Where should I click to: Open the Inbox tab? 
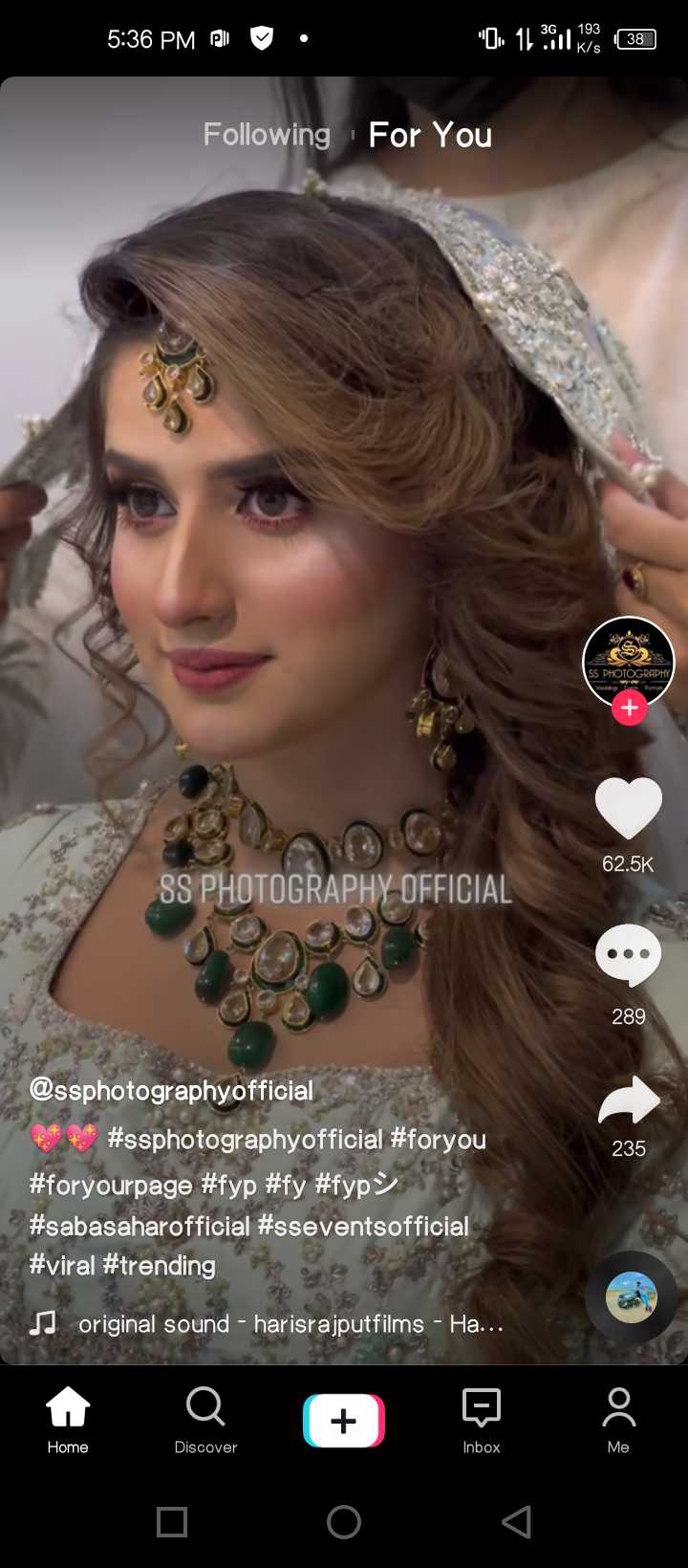(482, 1420)
